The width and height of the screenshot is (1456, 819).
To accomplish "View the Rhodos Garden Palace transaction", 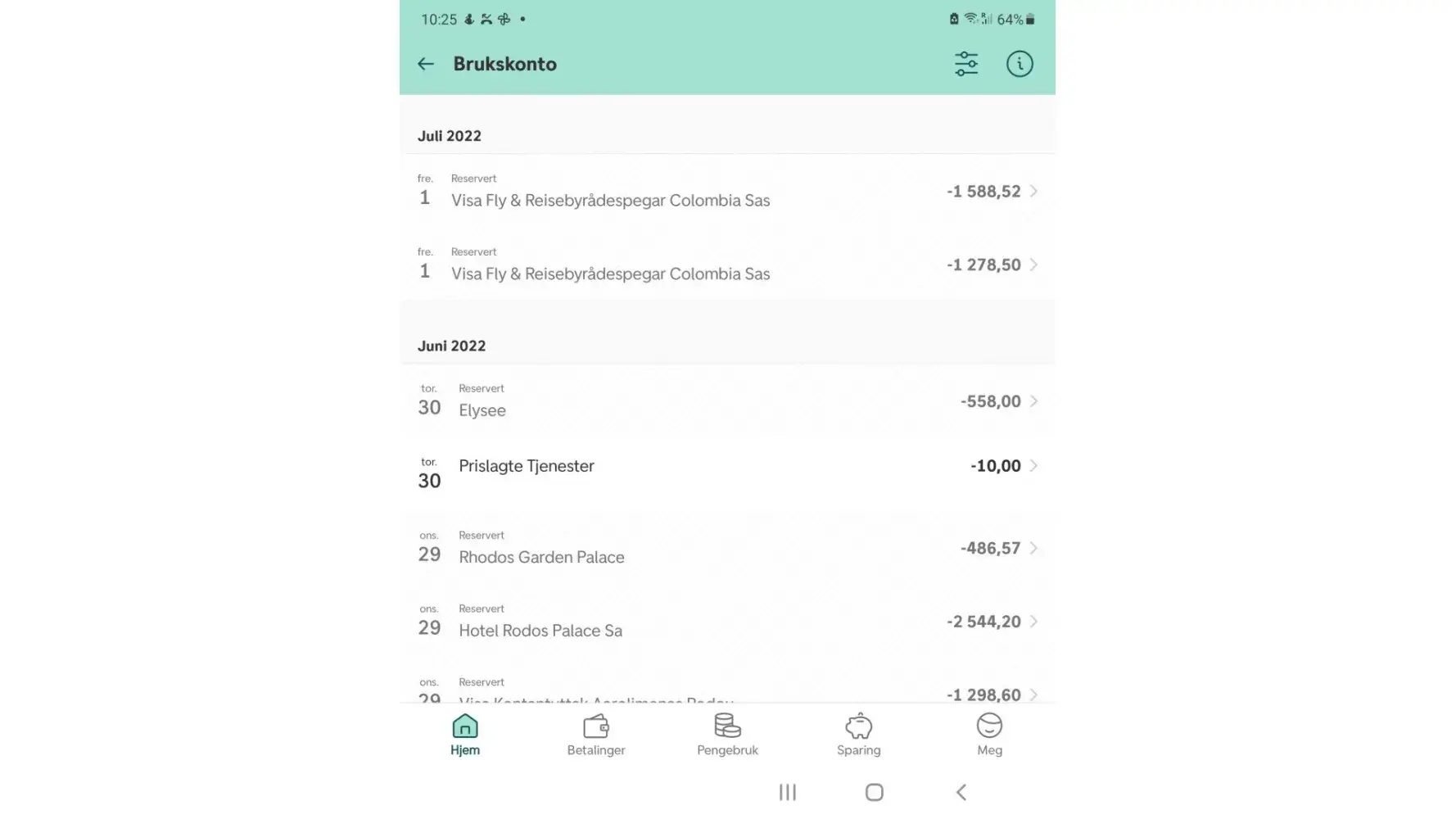I will [727, 548].
